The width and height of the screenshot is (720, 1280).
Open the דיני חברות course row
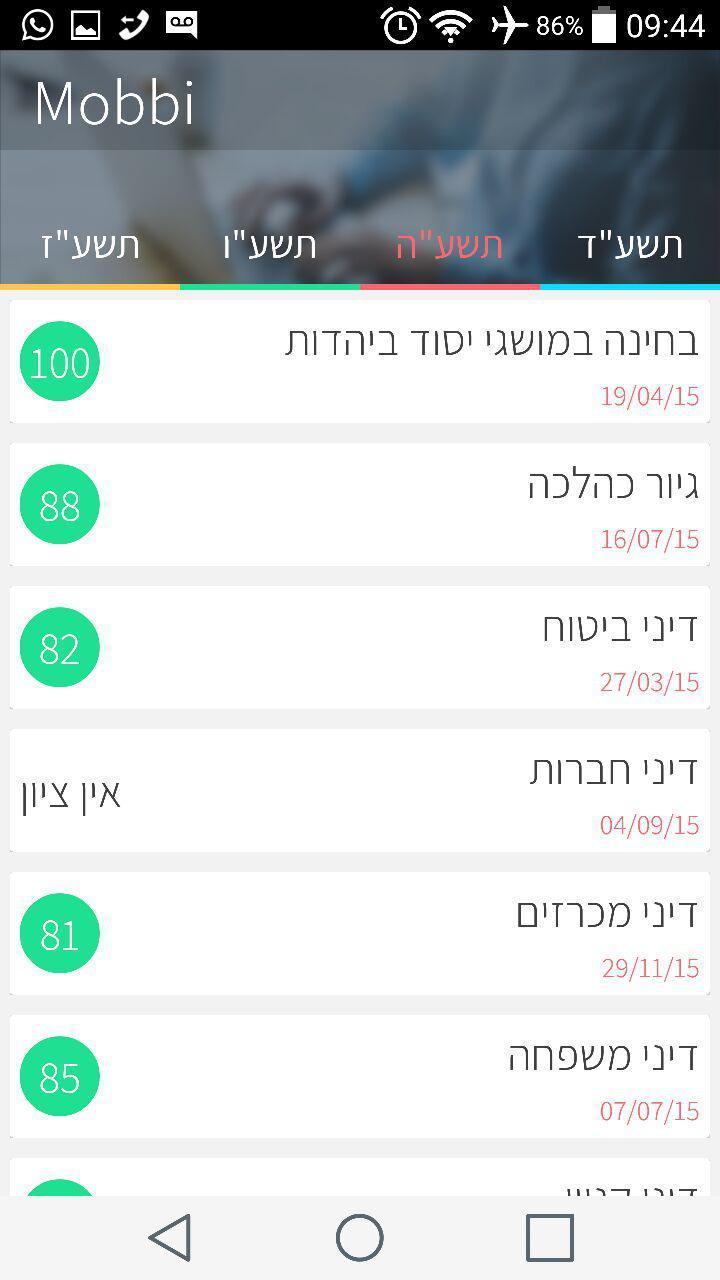360,790
